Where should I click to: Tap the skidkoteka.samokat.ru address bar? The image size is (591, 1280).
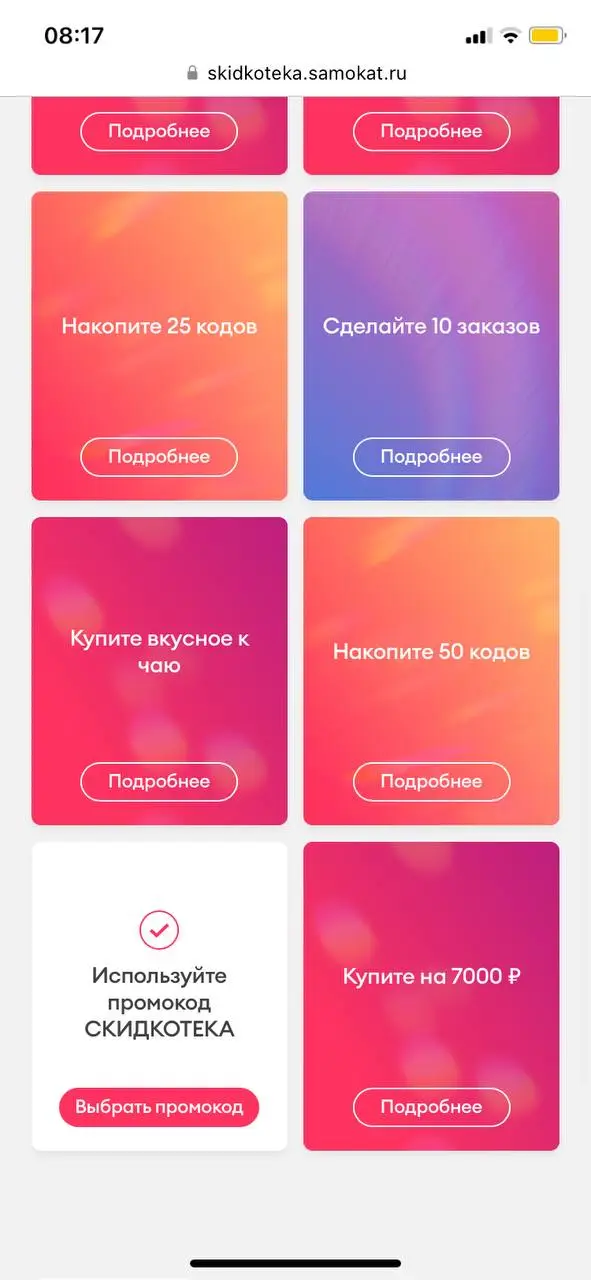click(x=296, y=73)
